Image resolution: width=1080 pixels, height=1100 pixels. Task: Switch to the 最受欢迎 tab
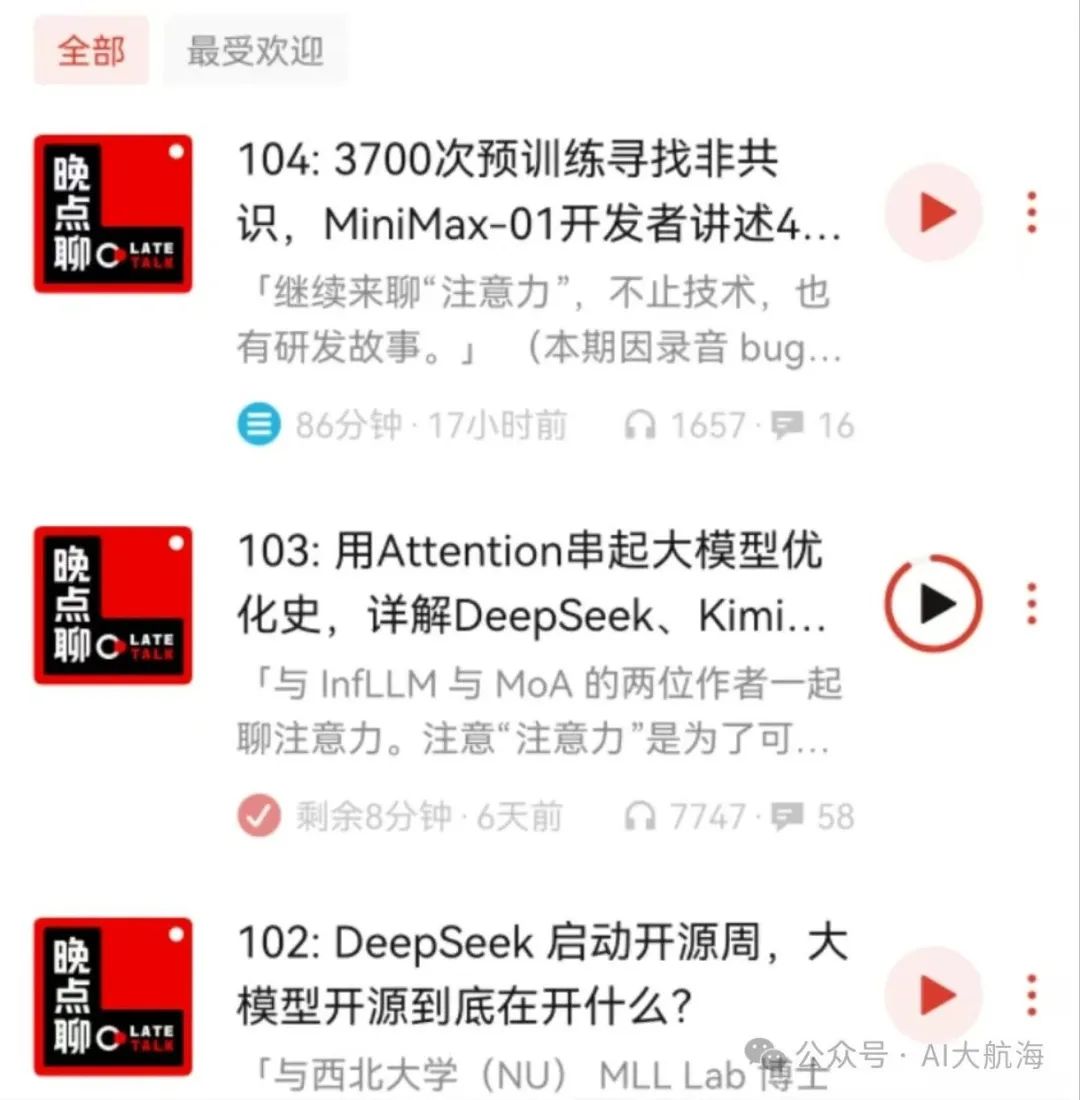[255, 50]
